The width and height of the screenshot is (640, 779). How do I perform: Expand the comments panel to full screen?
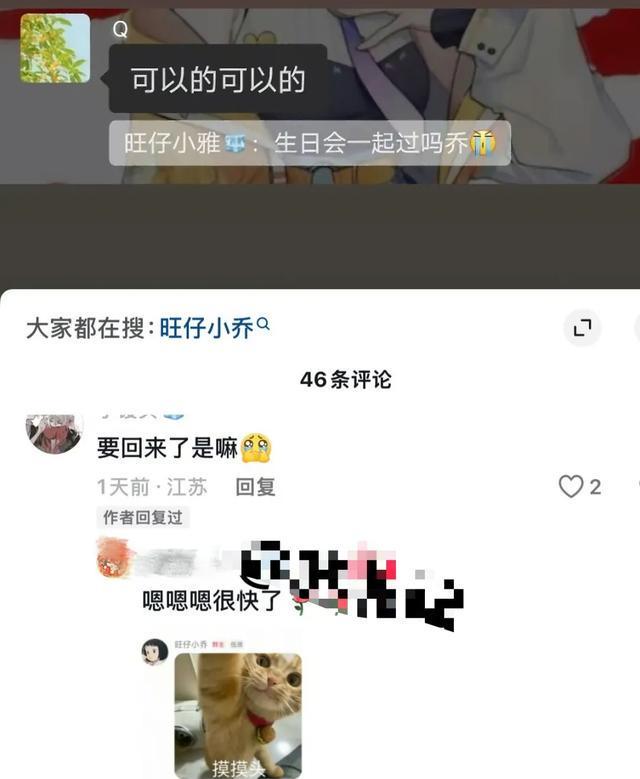581,327
